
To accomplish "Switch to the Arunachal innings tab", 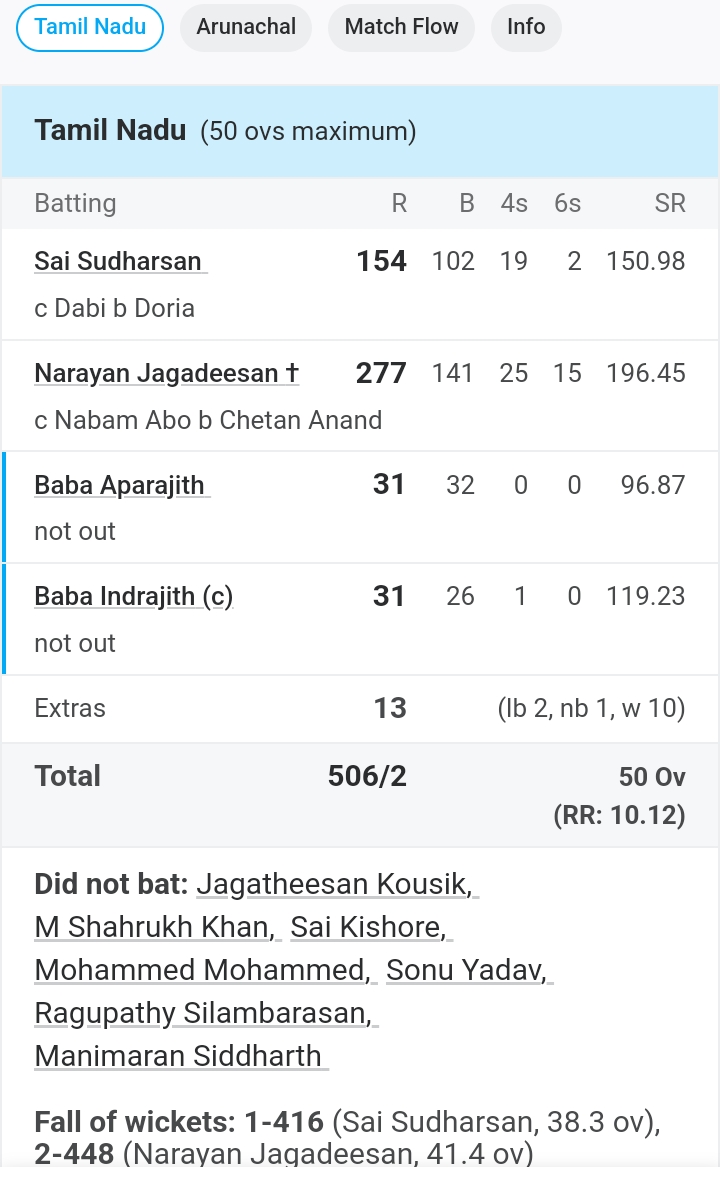I will pyautogui.click(x=246, y=28).
